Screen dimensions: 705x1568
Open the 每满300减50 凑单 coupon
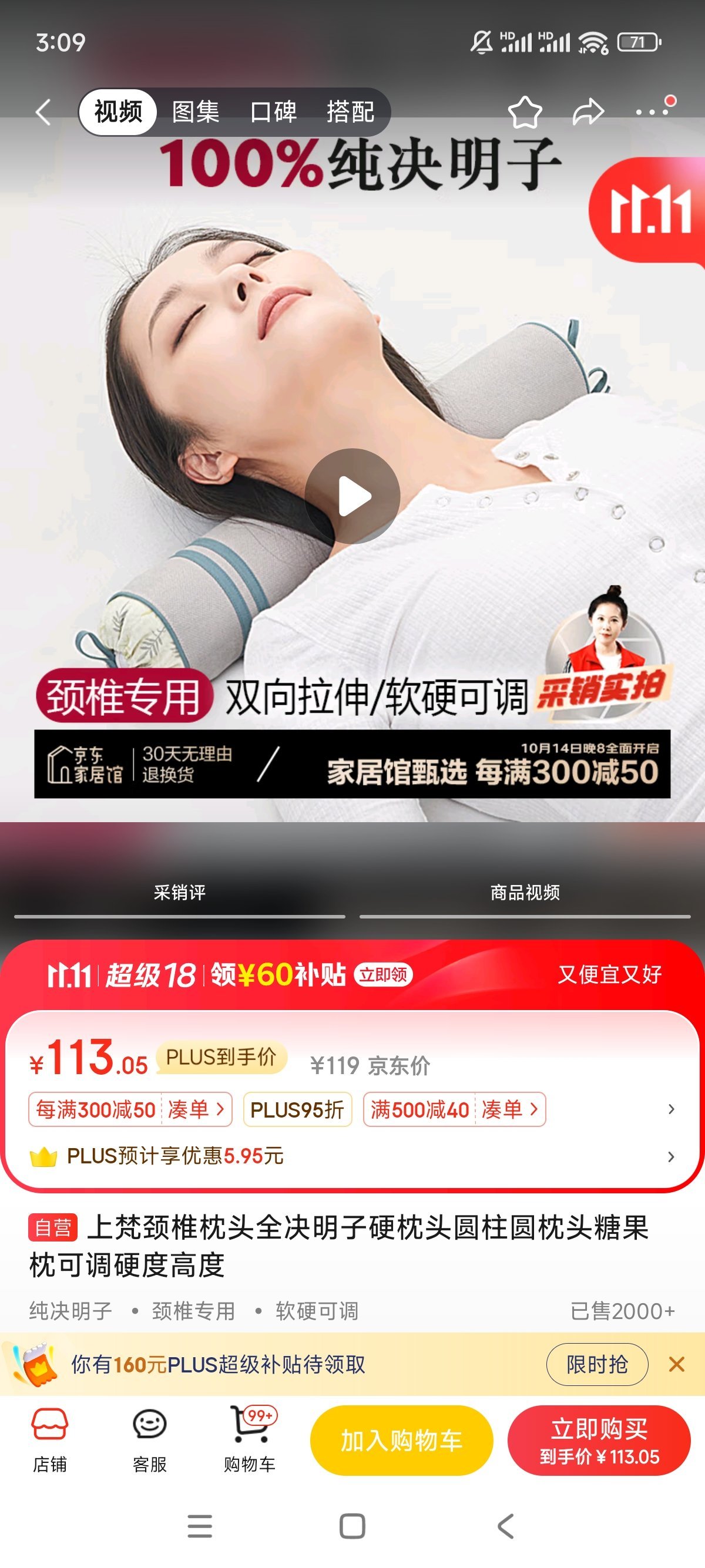(130, 1110)
